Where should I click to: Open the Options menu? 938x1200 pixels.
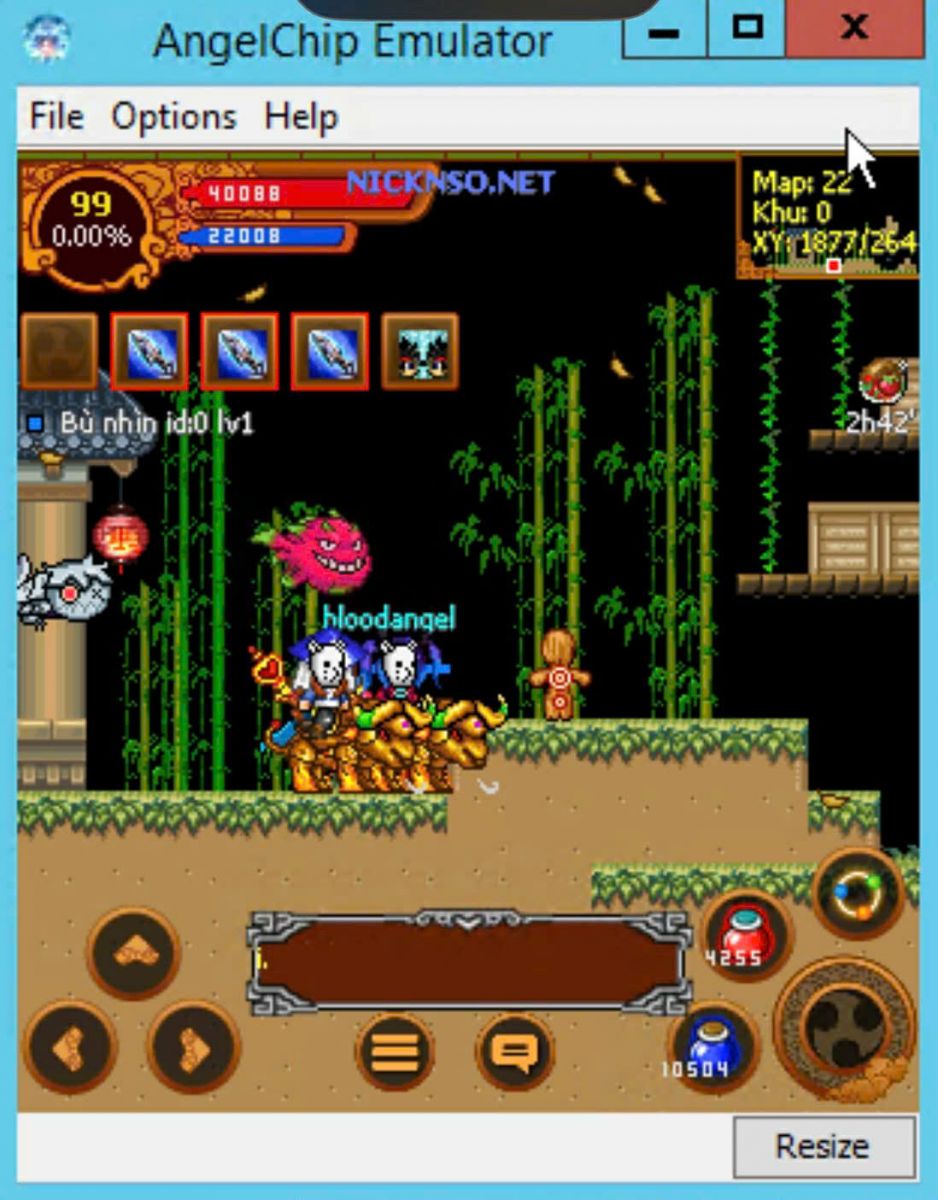click(x=174, y=117)
